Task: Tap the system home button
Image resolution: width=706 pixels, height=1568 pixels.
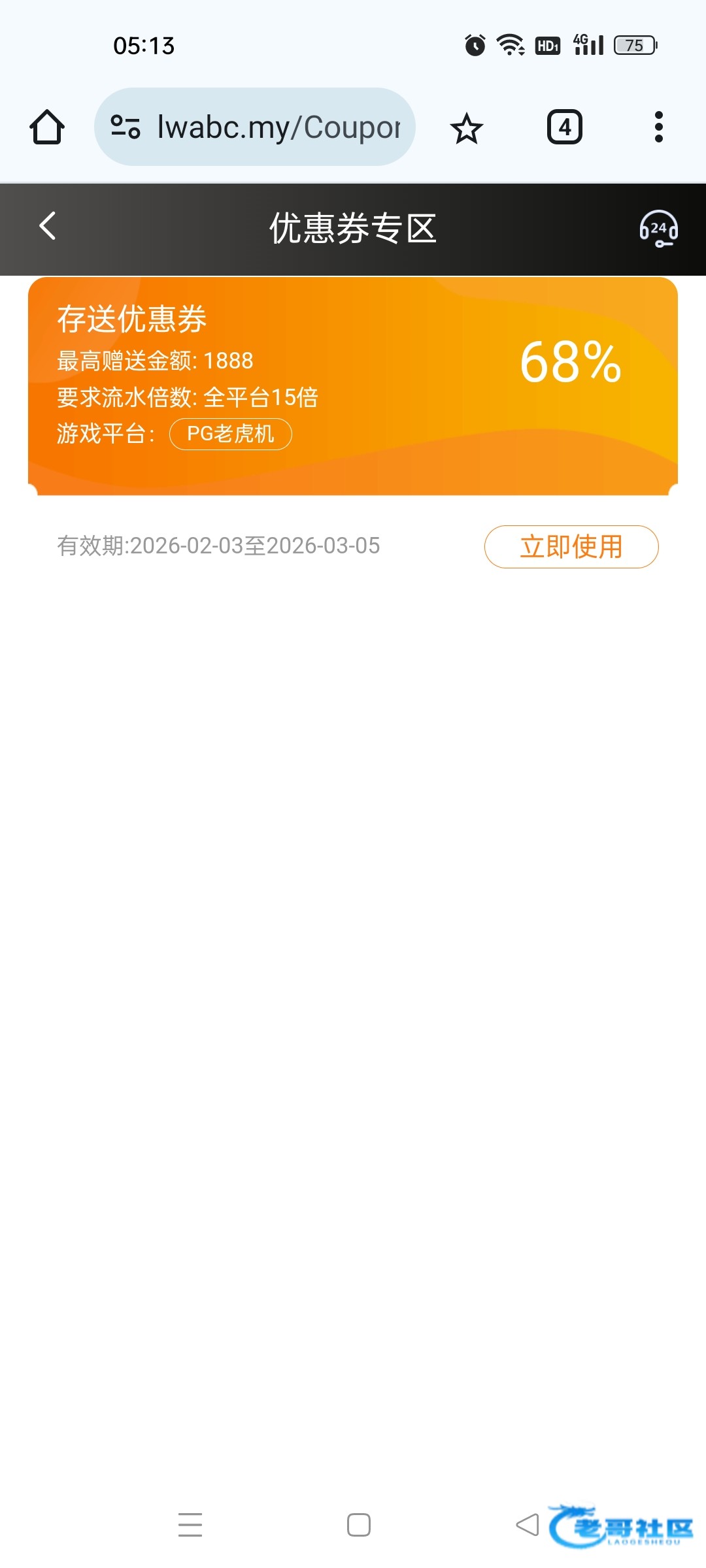Action: [x=358, y=1525]
